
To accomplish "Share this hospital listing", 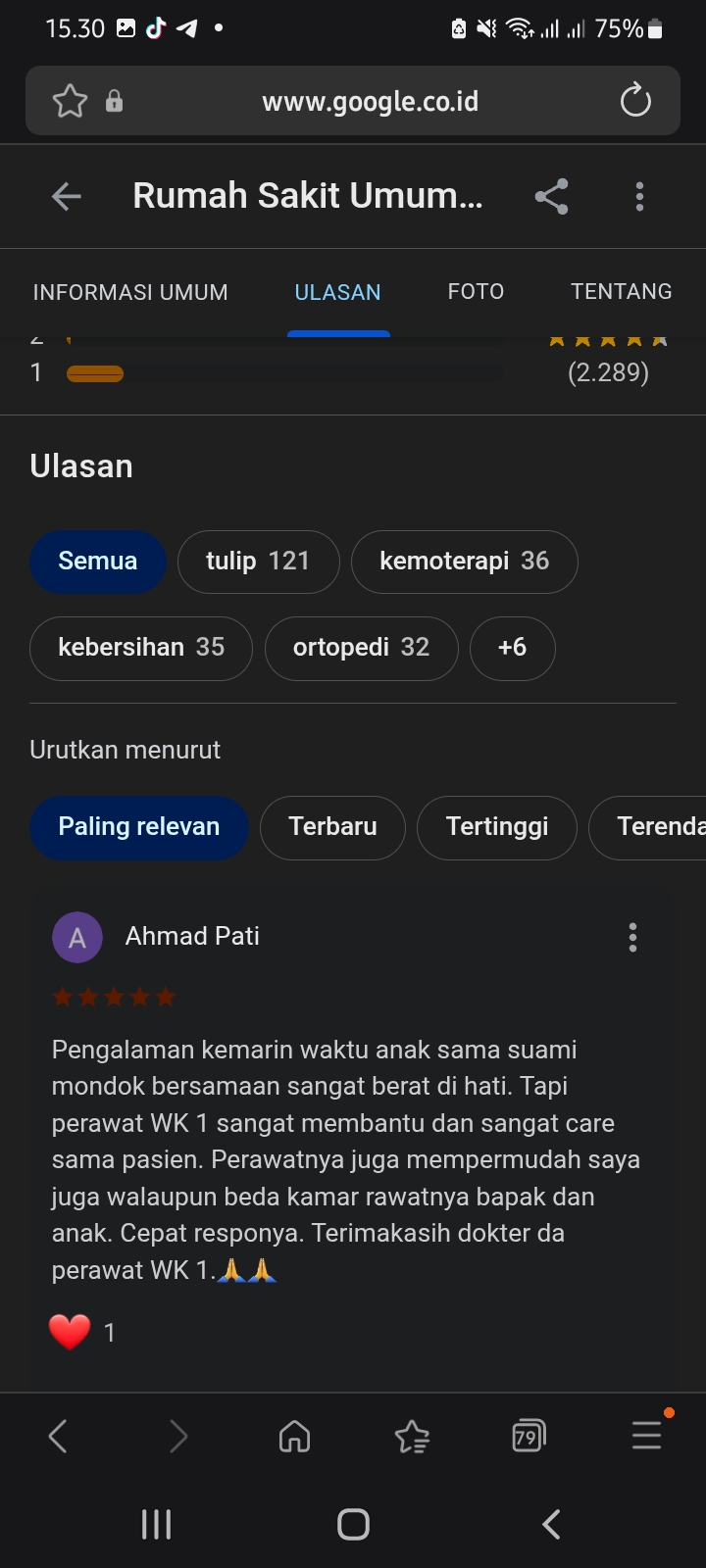I will (x=551, y=196).
